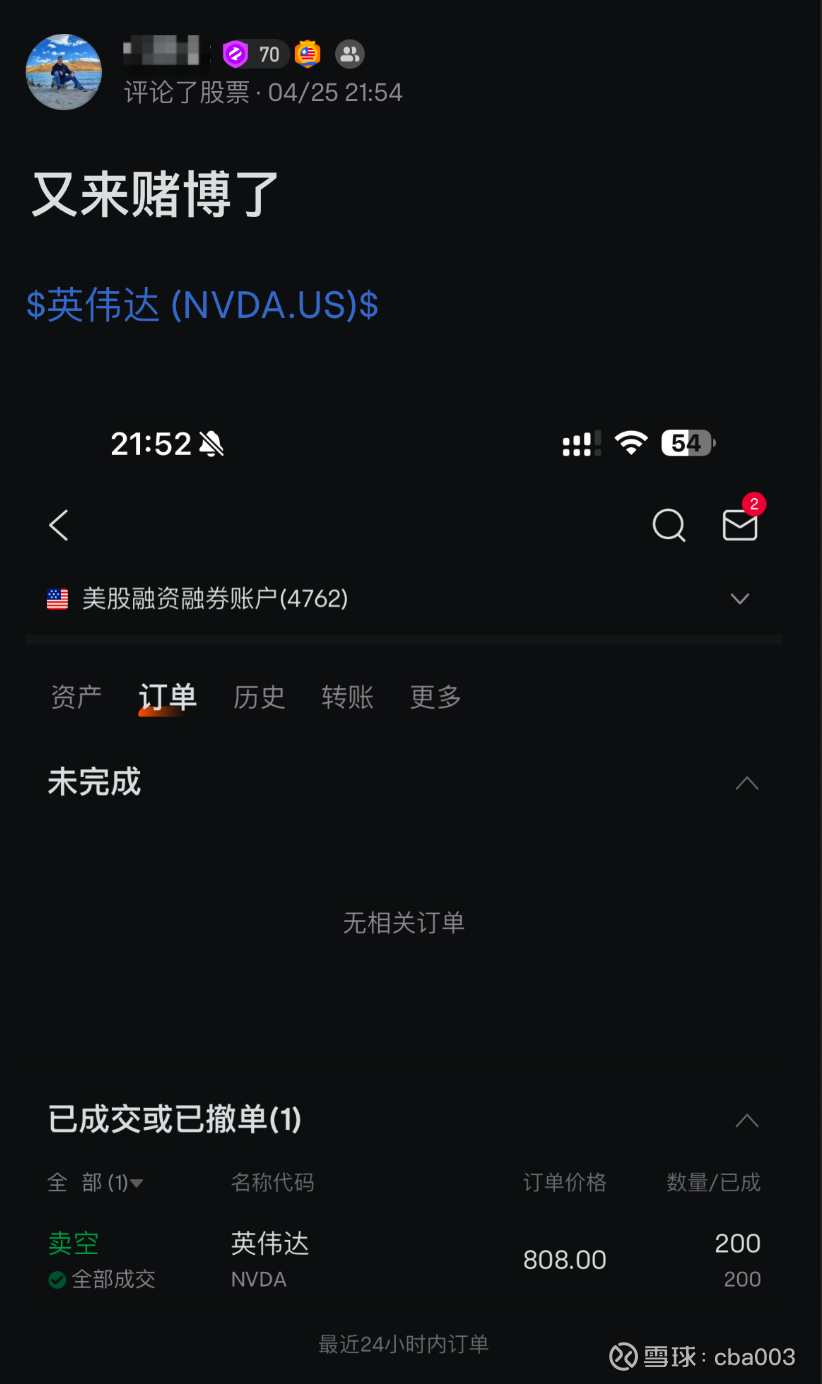The height and width of the screenshot is (1384, 822).
Task: Open the mail inbox with 2 unread messages
Action: coord(739,527)
